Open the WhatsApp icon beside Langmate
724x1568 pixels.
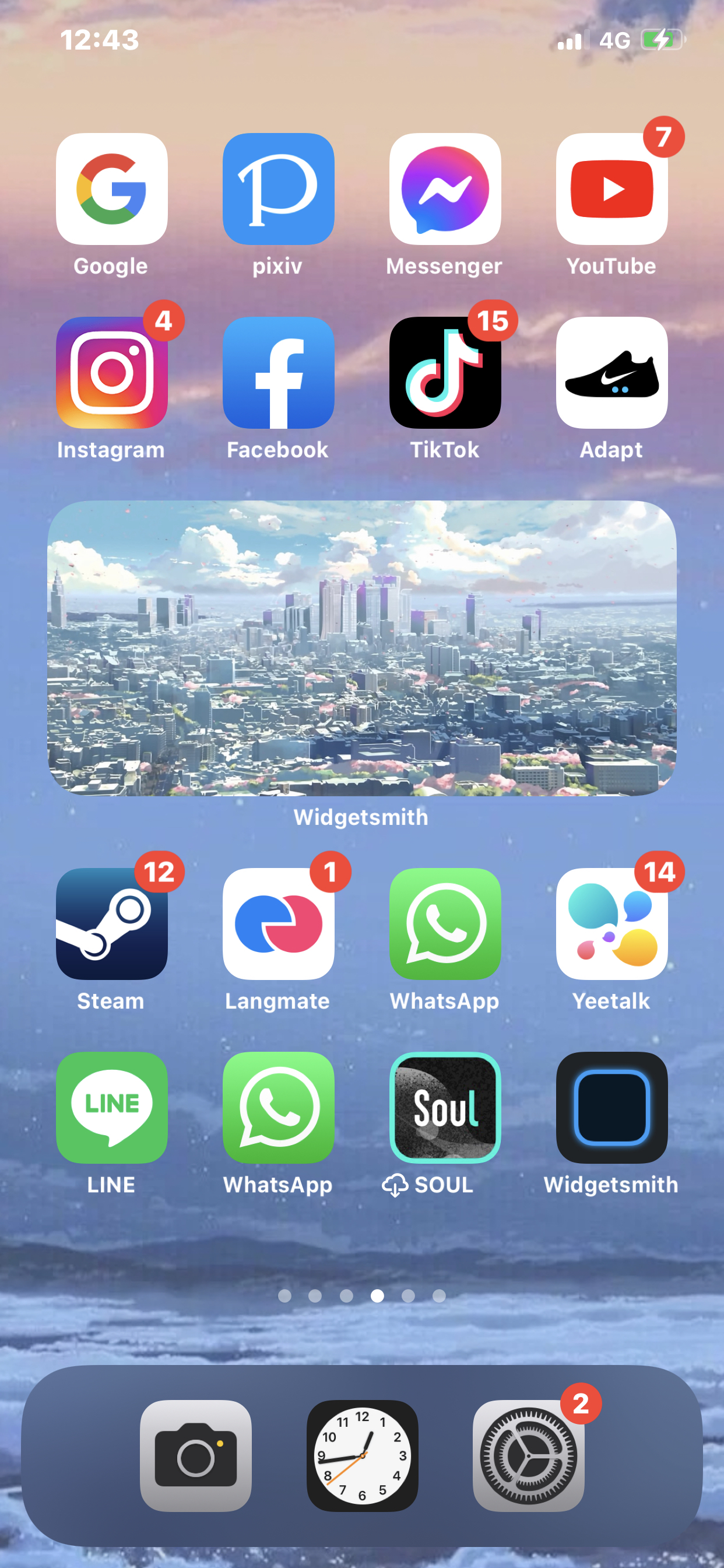445,923
